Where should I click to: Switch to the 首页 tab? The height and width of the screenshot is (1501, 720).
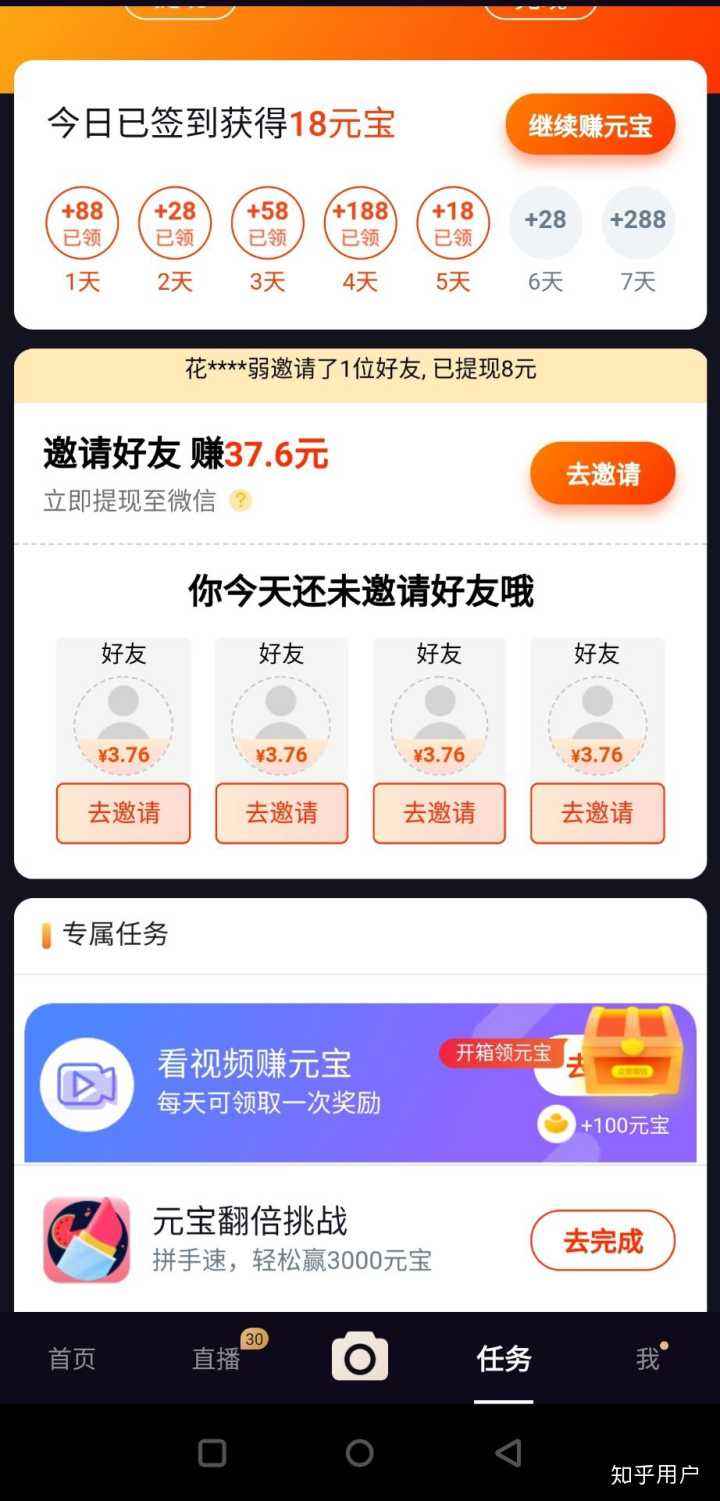70,1358
